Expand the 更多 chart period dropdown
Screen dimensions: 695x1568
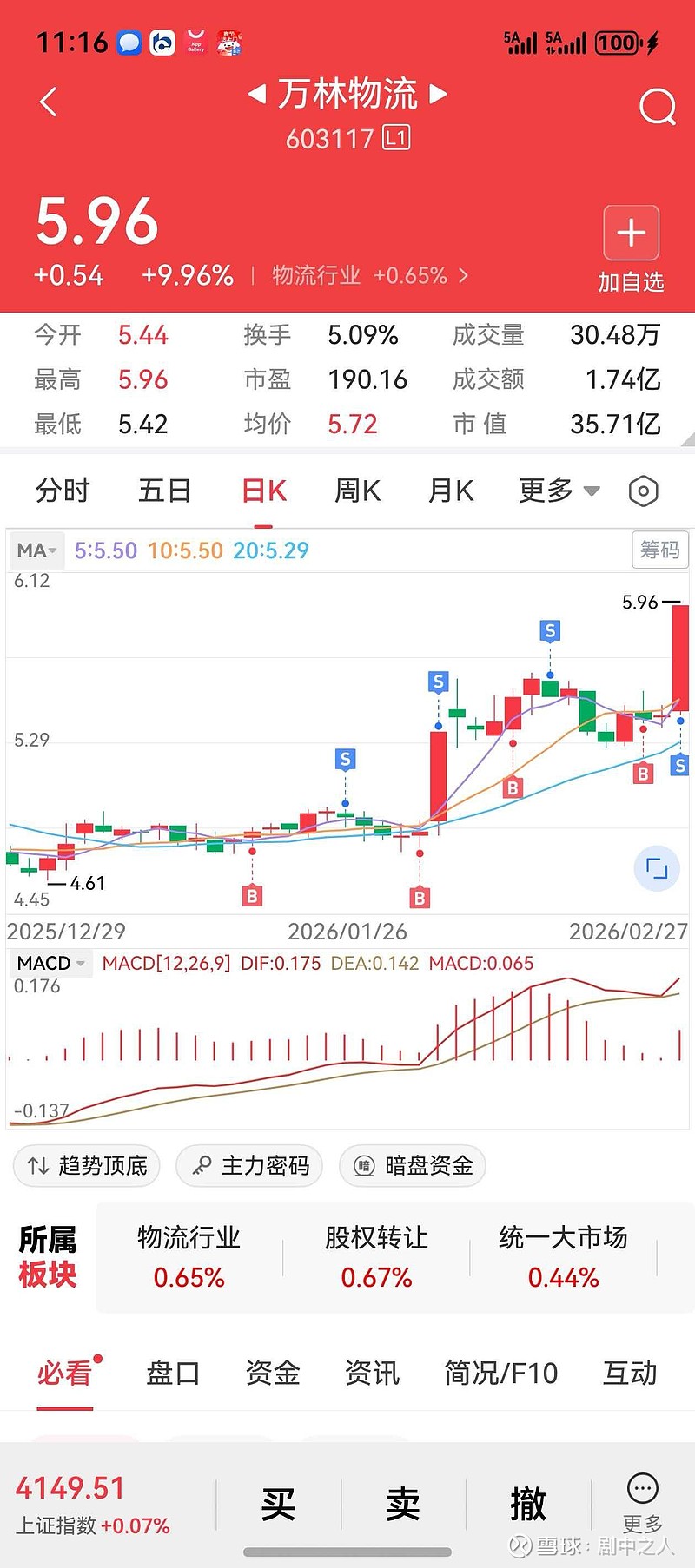pyautogui.click(x=559, y=491)
